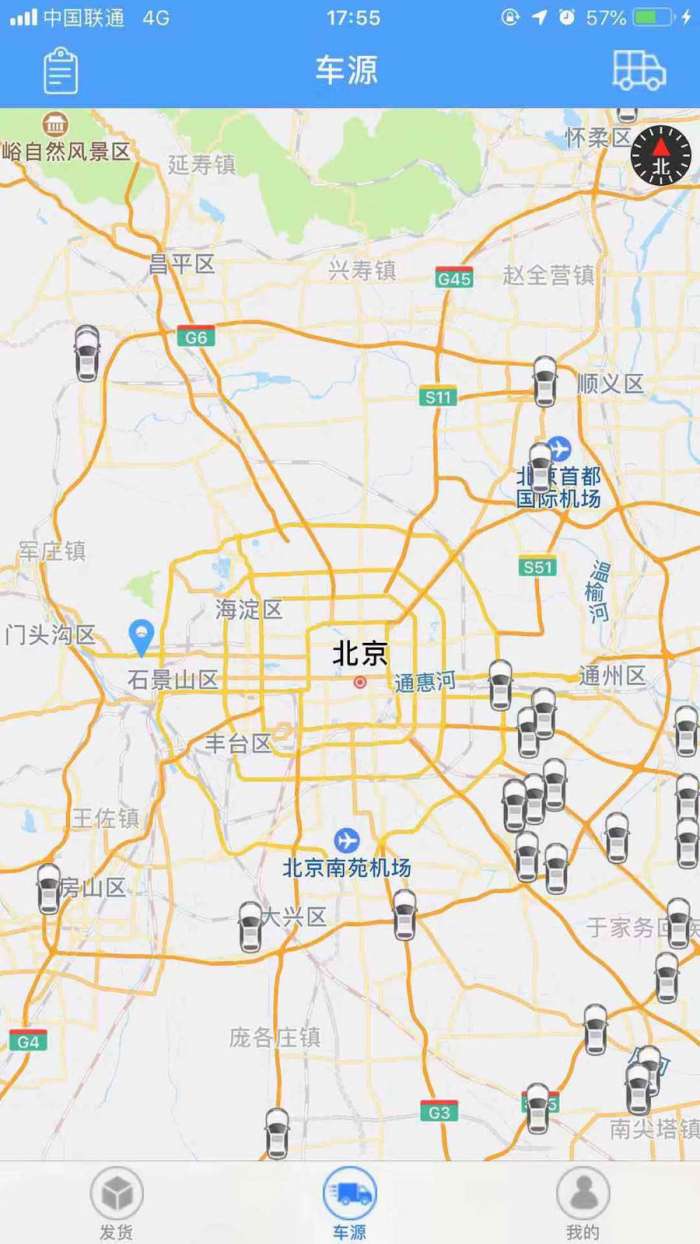This screenshot has height=1244, width=700.
Task: Choose the car marker near 房山区
Action: point(49,889)
